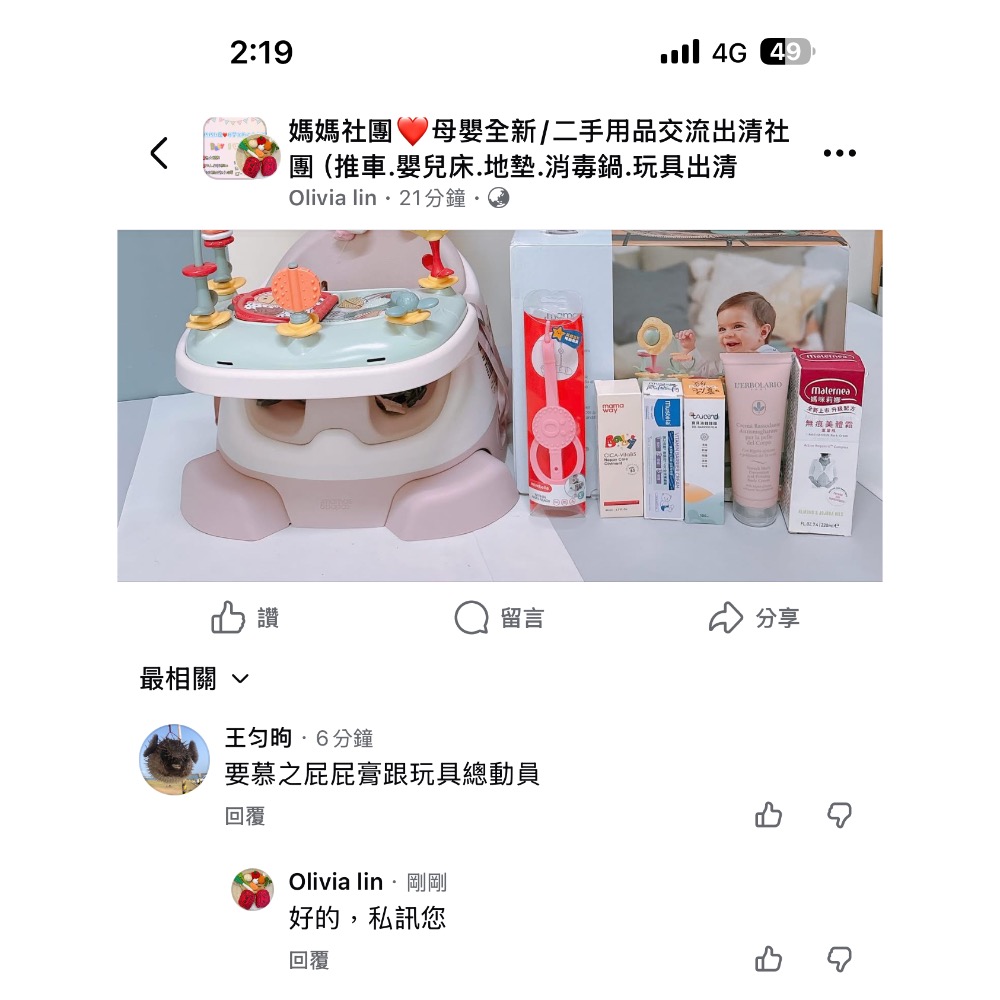Open 王匀昫's profile name
The width and height of the screenshot is (1000, 1000).
tap(258, 738)
